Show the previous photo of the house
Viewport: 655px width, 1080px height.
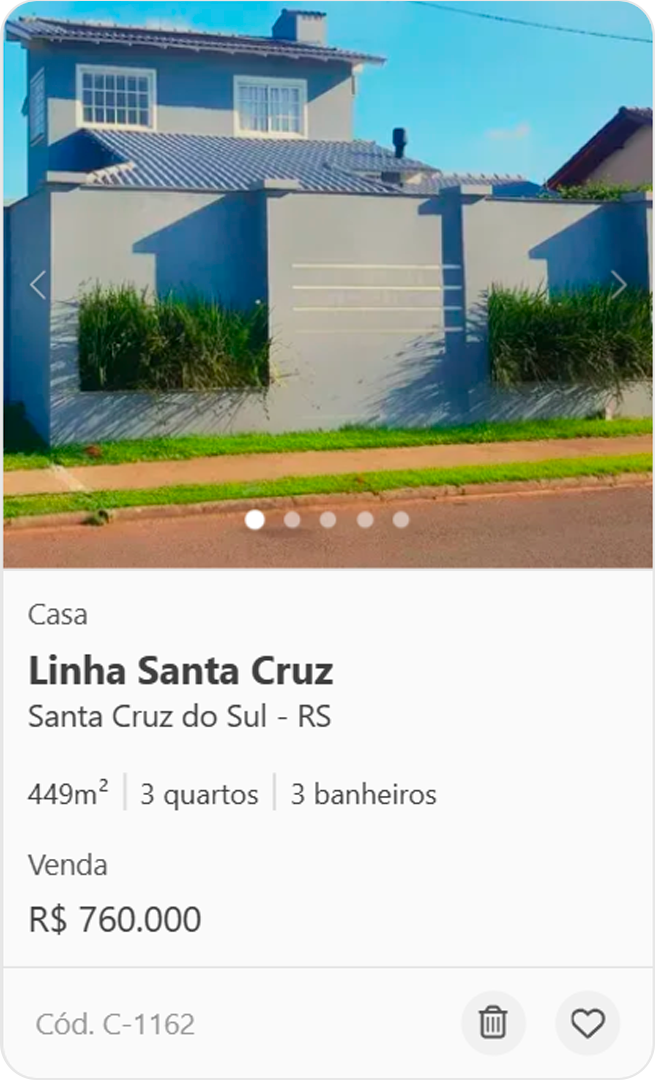pyautogui.click(x=38, y=285)
